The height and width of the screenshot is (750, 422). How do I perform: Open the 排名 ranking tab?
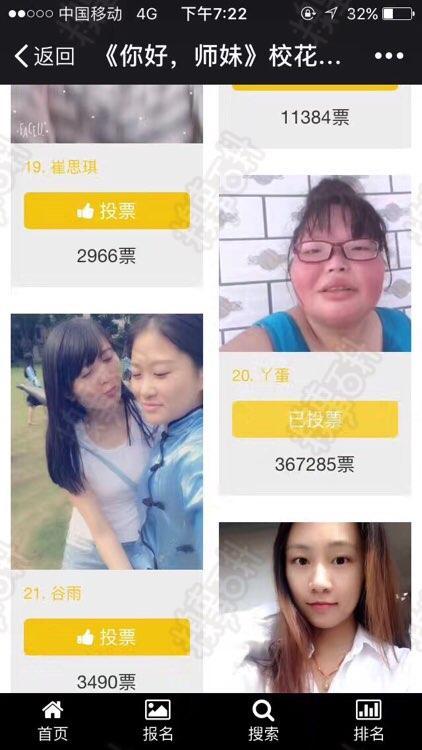(368, 721)
